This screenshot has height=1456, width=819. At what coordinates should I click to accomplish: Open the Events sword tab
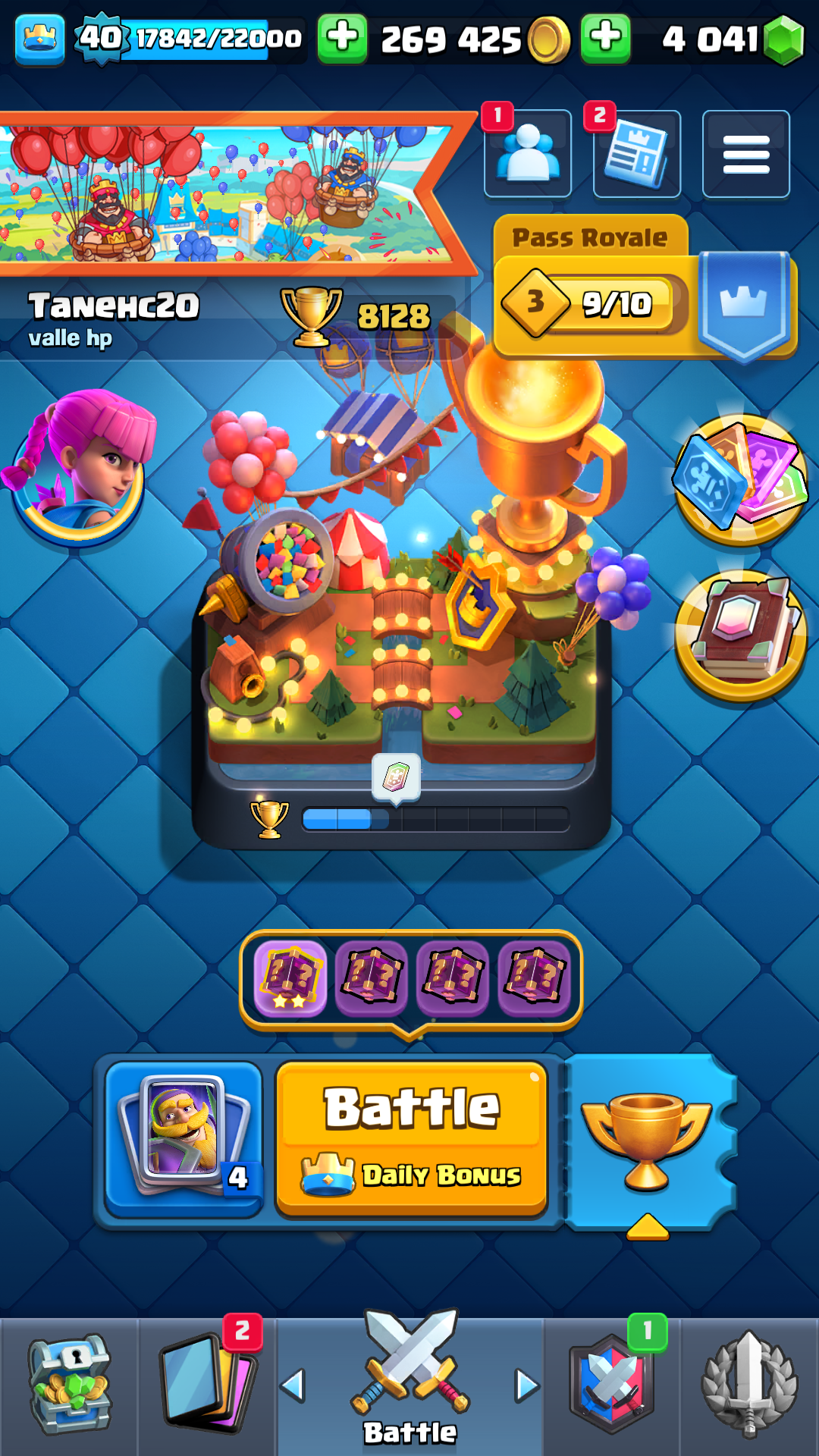(x=749, y=1386)
